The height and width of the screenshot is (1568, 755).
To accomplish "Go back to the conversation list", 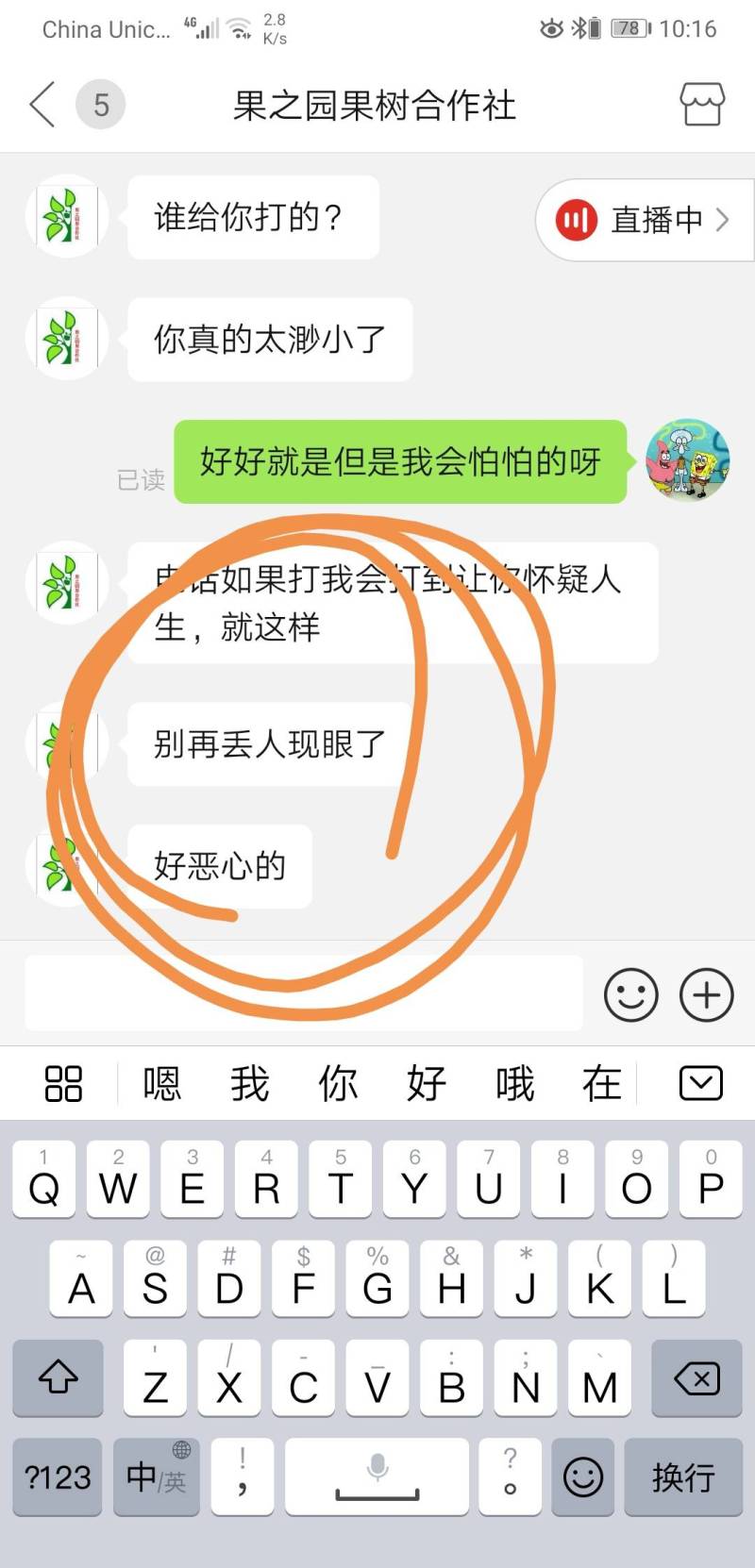I will (x=42, y=105).
